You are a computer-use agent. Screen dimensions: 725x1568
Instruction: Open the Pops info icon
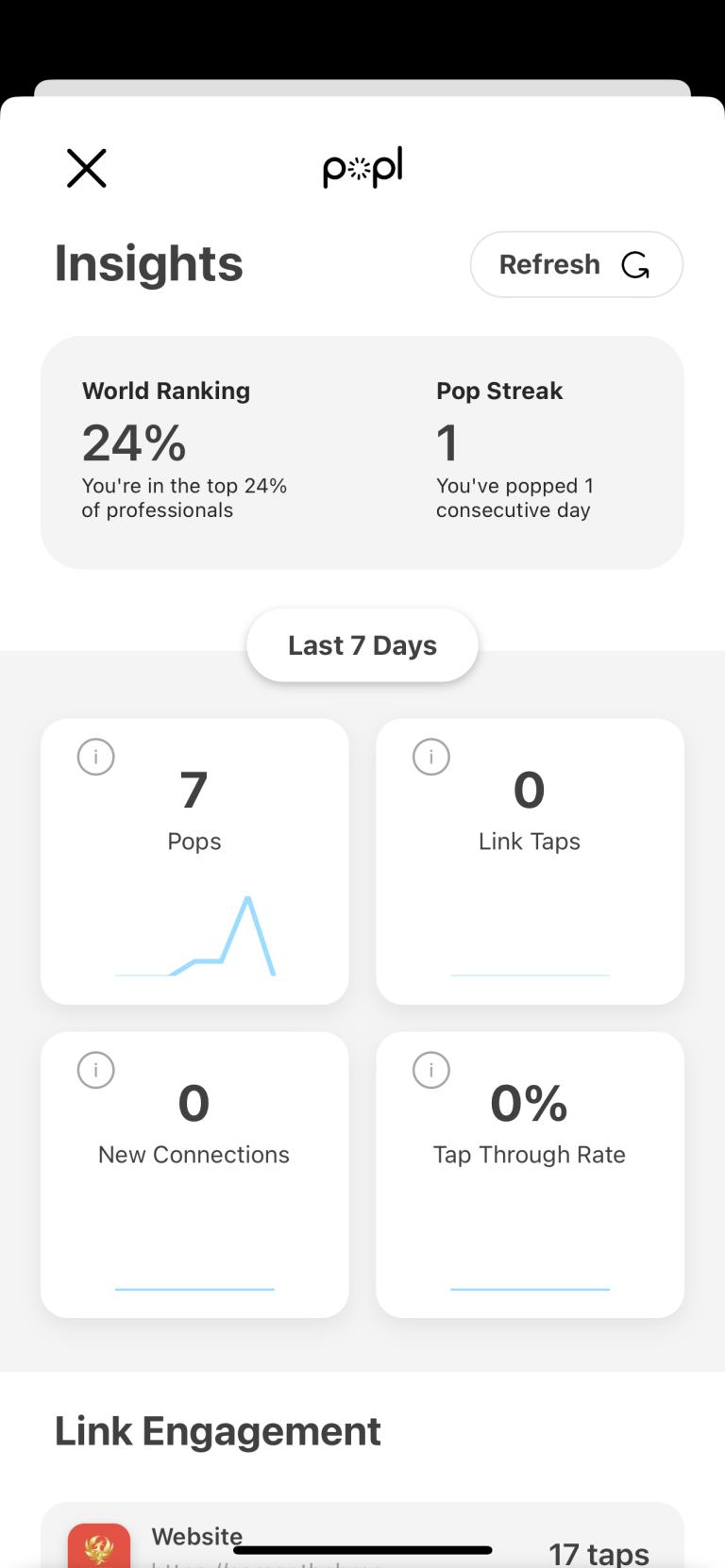(x=95, y=757)
